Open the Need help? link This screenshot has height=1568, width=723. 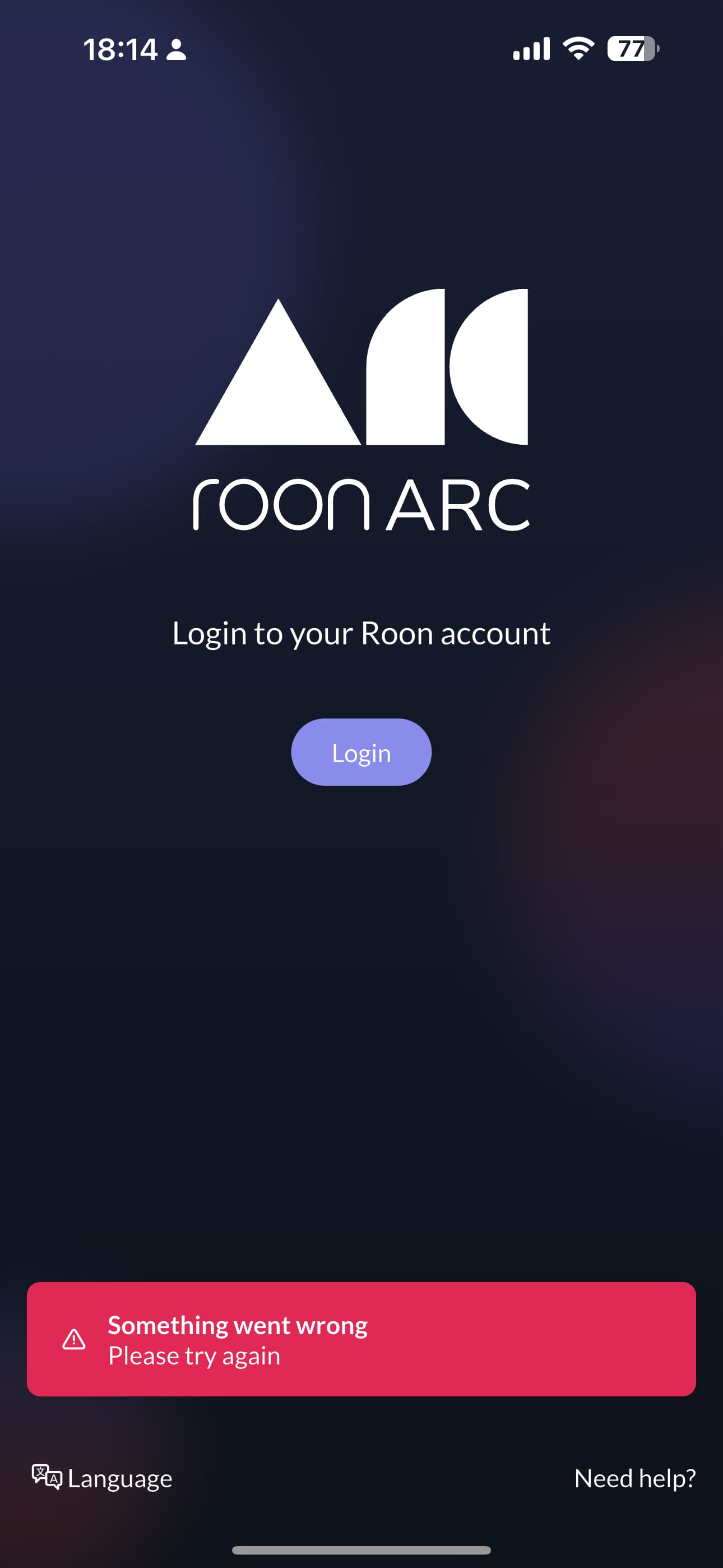pos(635,1478)
